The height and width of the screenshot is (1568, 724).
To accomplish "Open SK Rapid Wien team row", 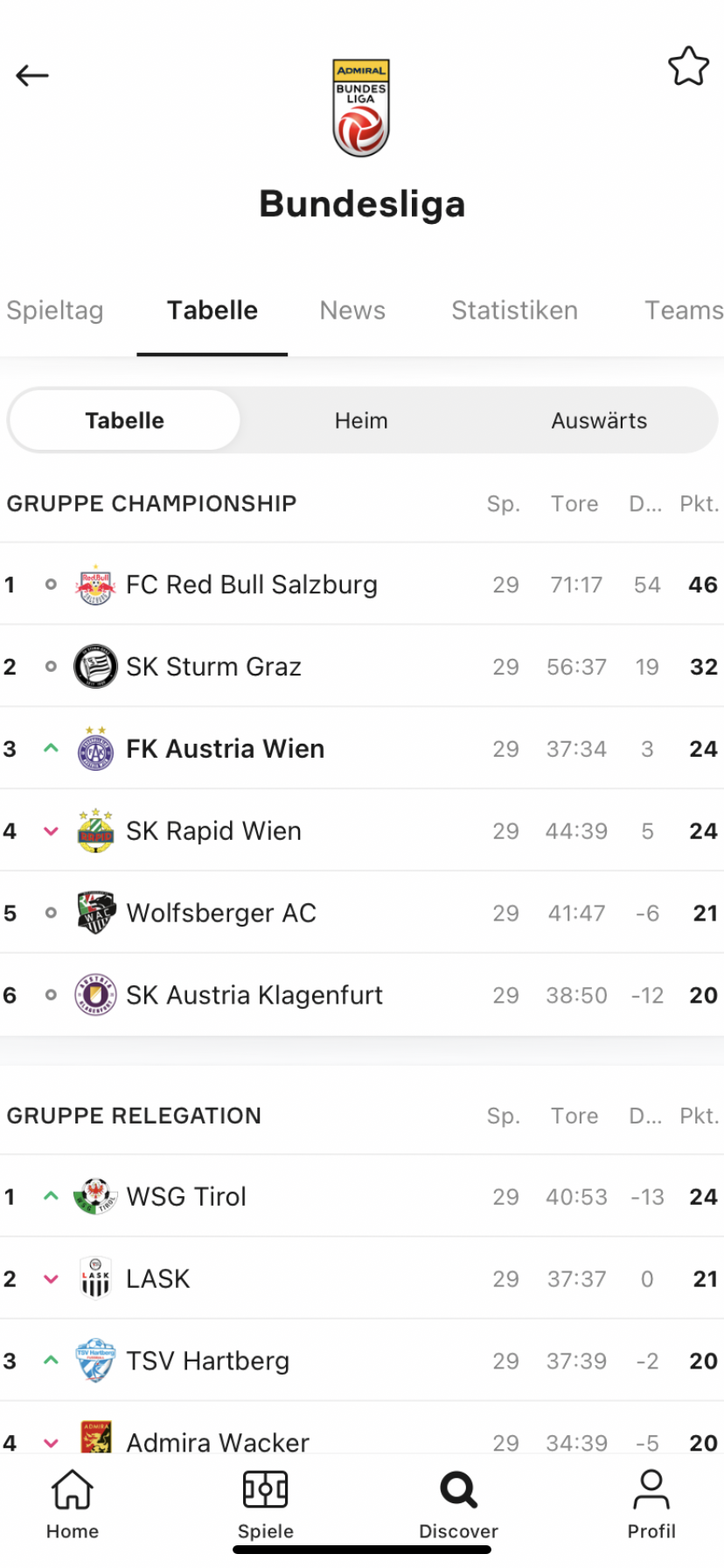I will tap(362, 831).
